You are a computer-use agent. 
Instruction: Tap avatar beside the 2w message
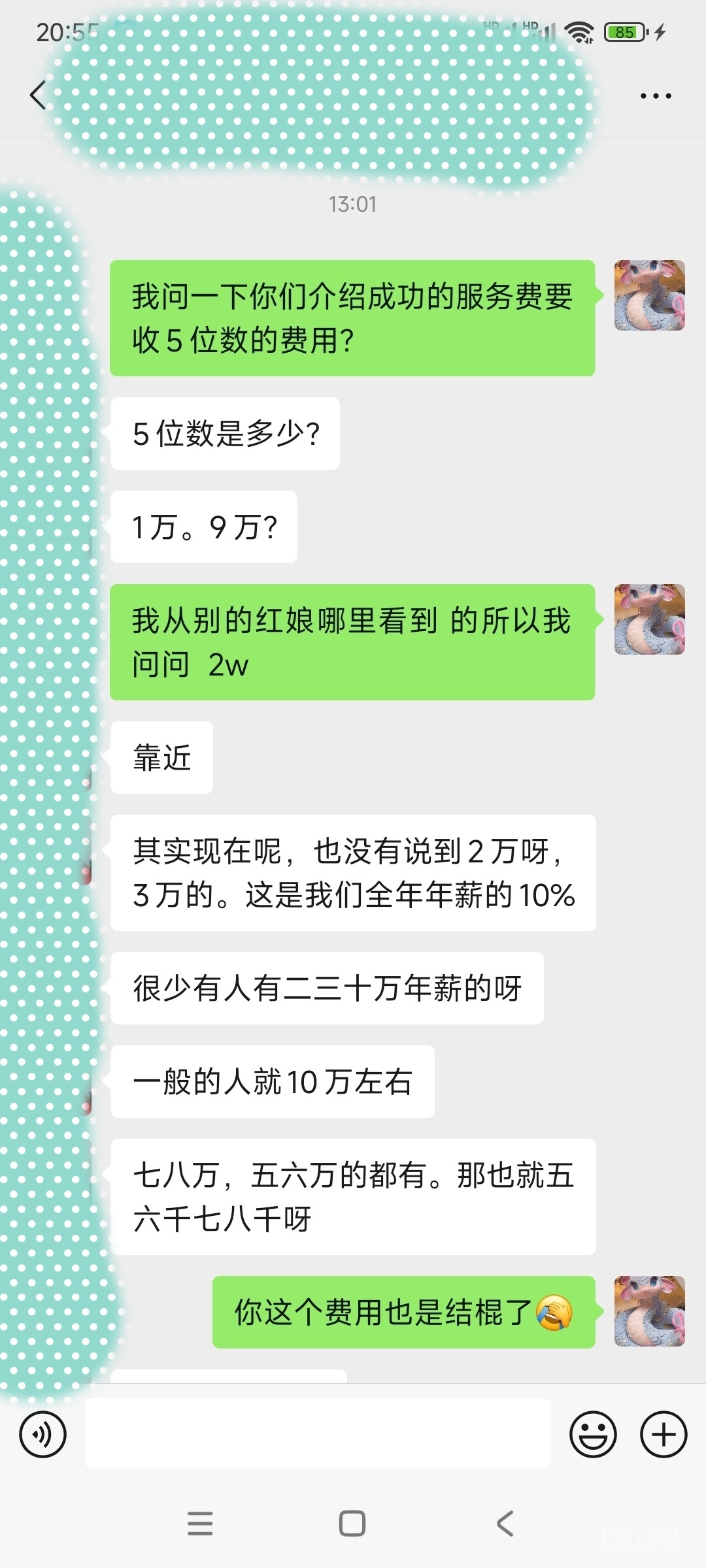point(649,619)
